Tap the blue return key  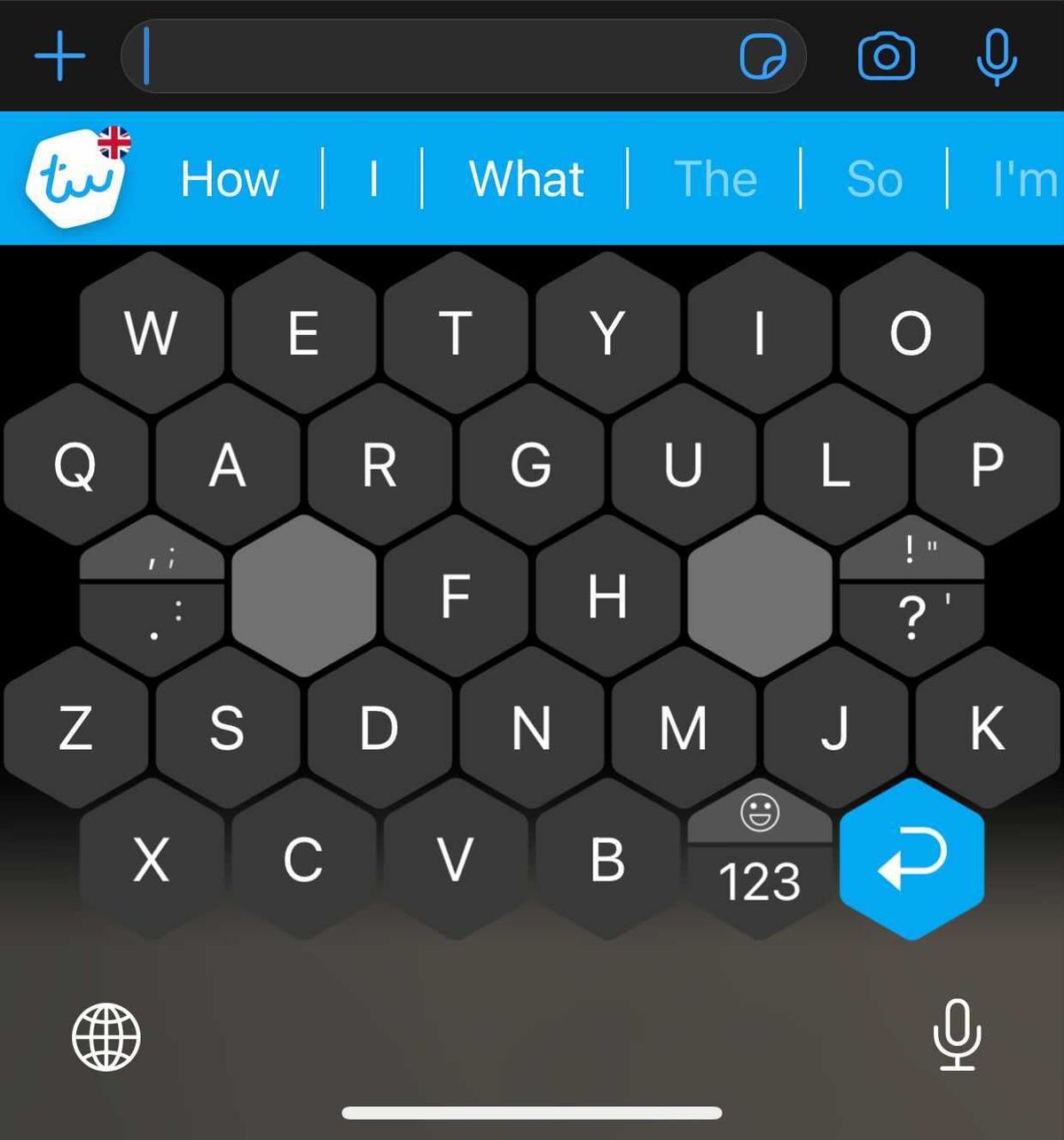(911, 858)
